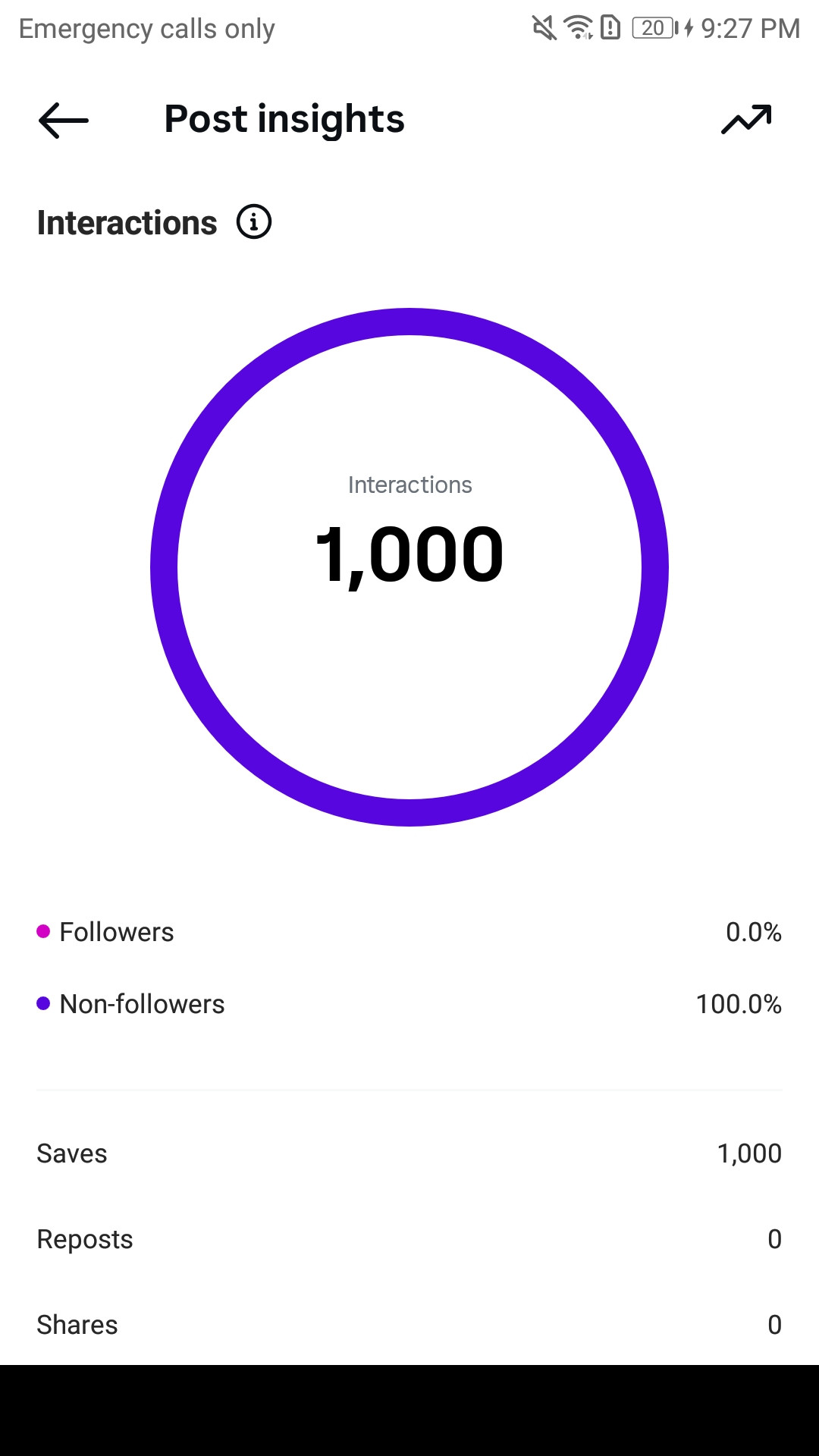Go back from Post insights
Viewport: 819px width, 1456px height.
pyautogui.click(x=64, y=120)
